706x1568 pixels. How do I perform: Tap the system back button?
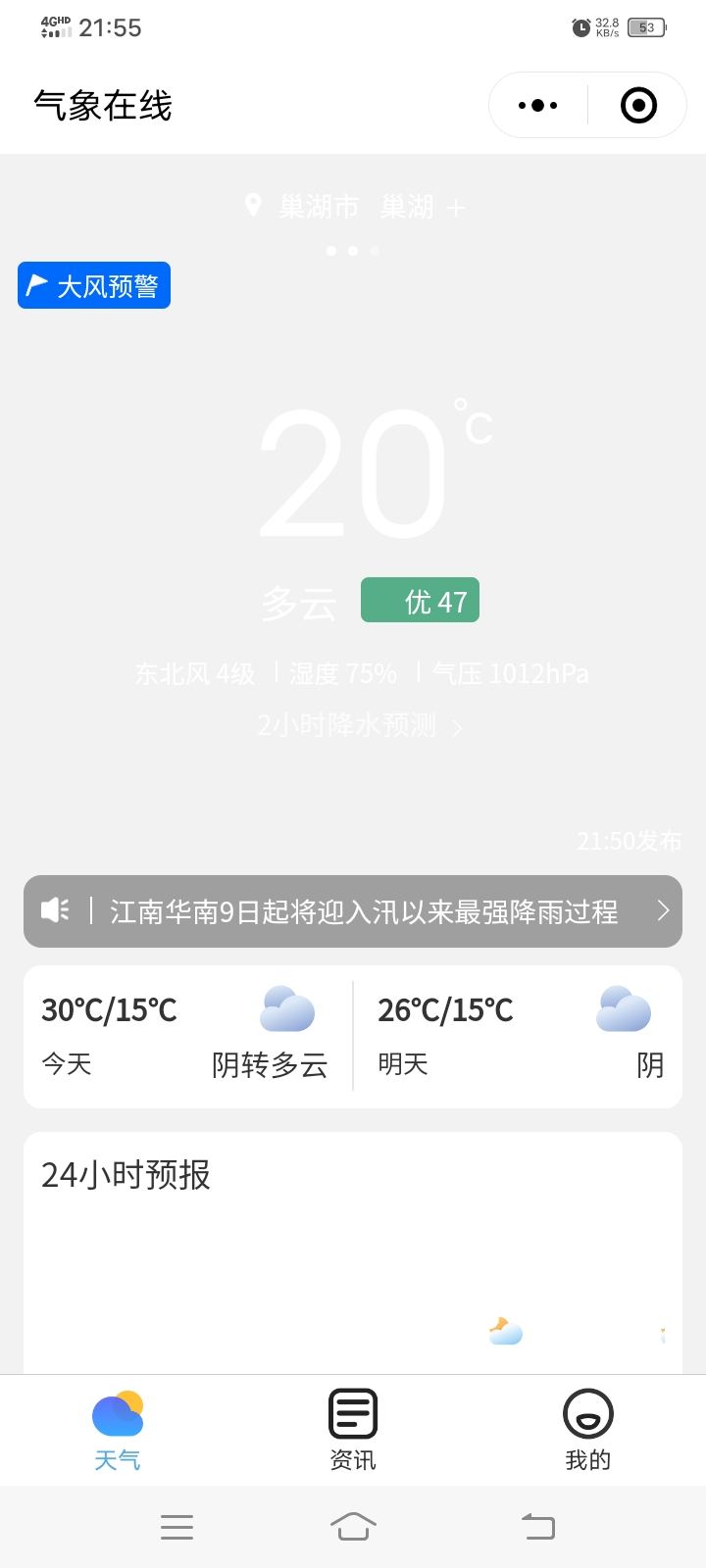pos(537,1527)
